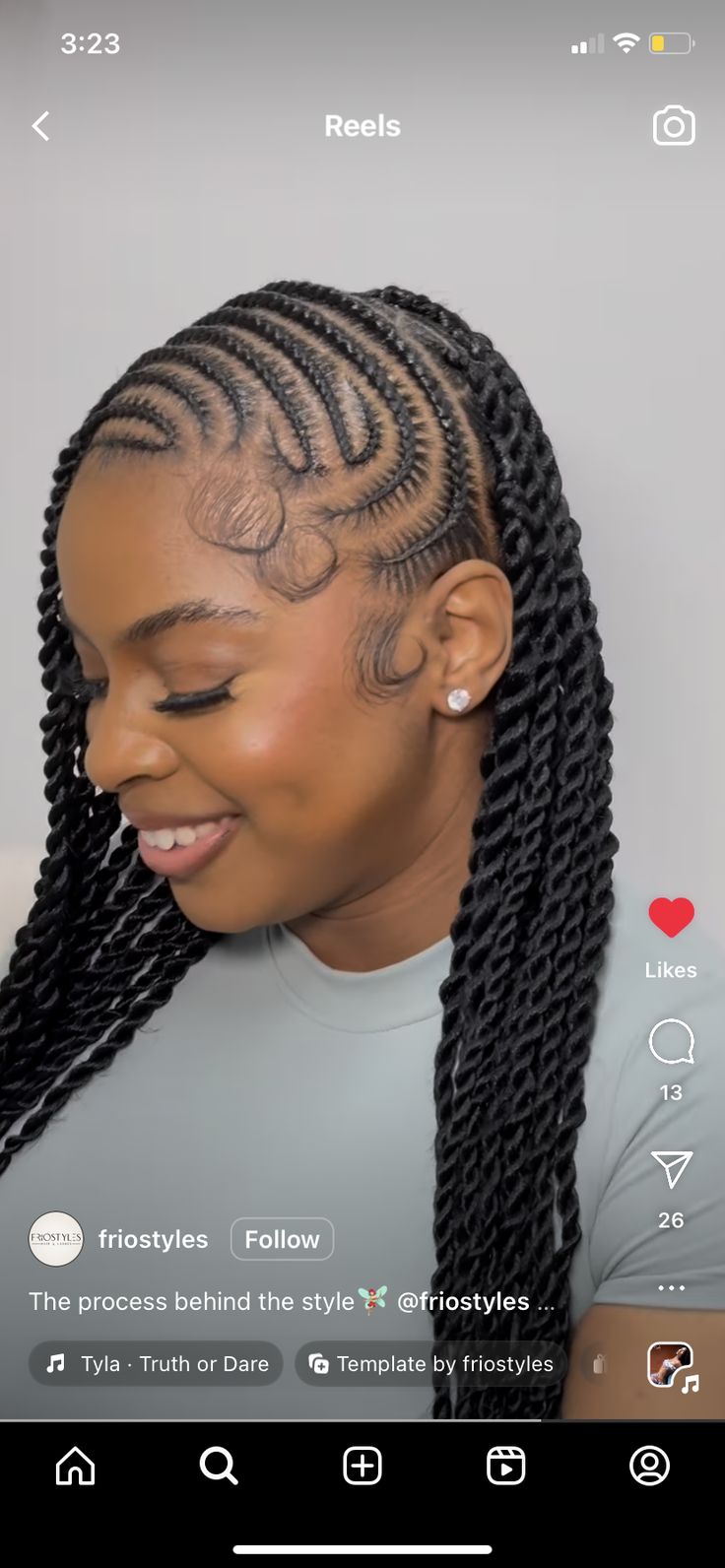725x1568 pixels.
Task: Switch to the Search tab
Action: point(219,1466)
